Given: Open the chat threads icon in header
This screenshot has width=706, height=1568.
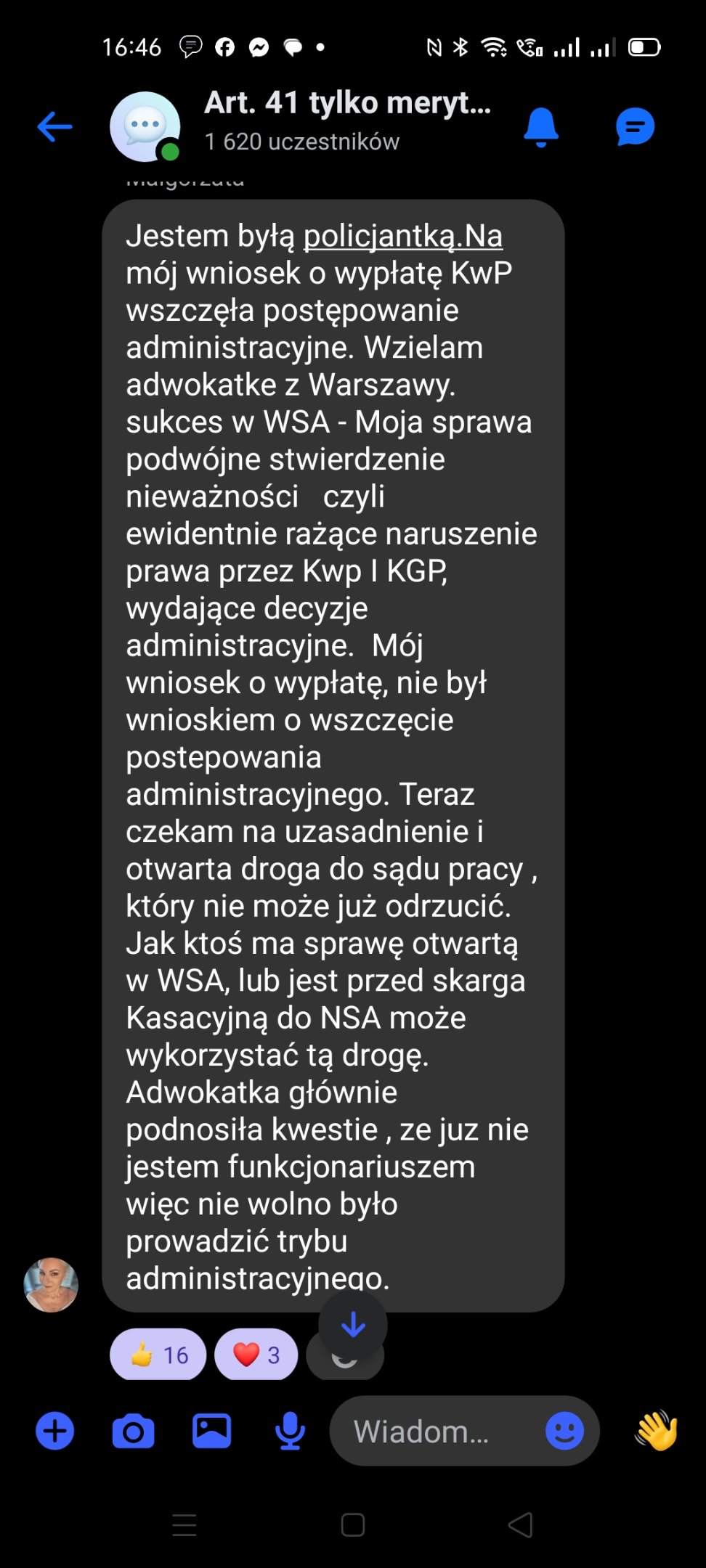Looking at the screenshot, I should point(635,127).
